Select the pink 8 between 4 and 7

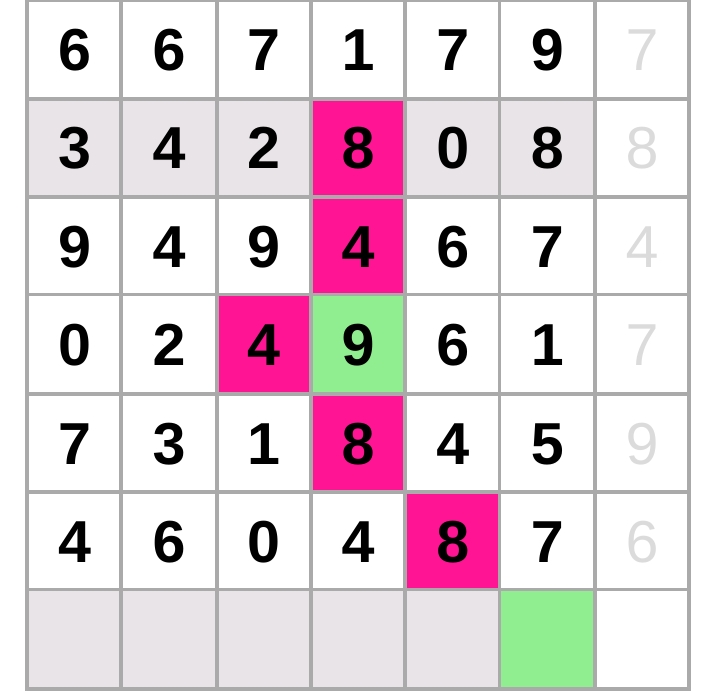point(452,542)
